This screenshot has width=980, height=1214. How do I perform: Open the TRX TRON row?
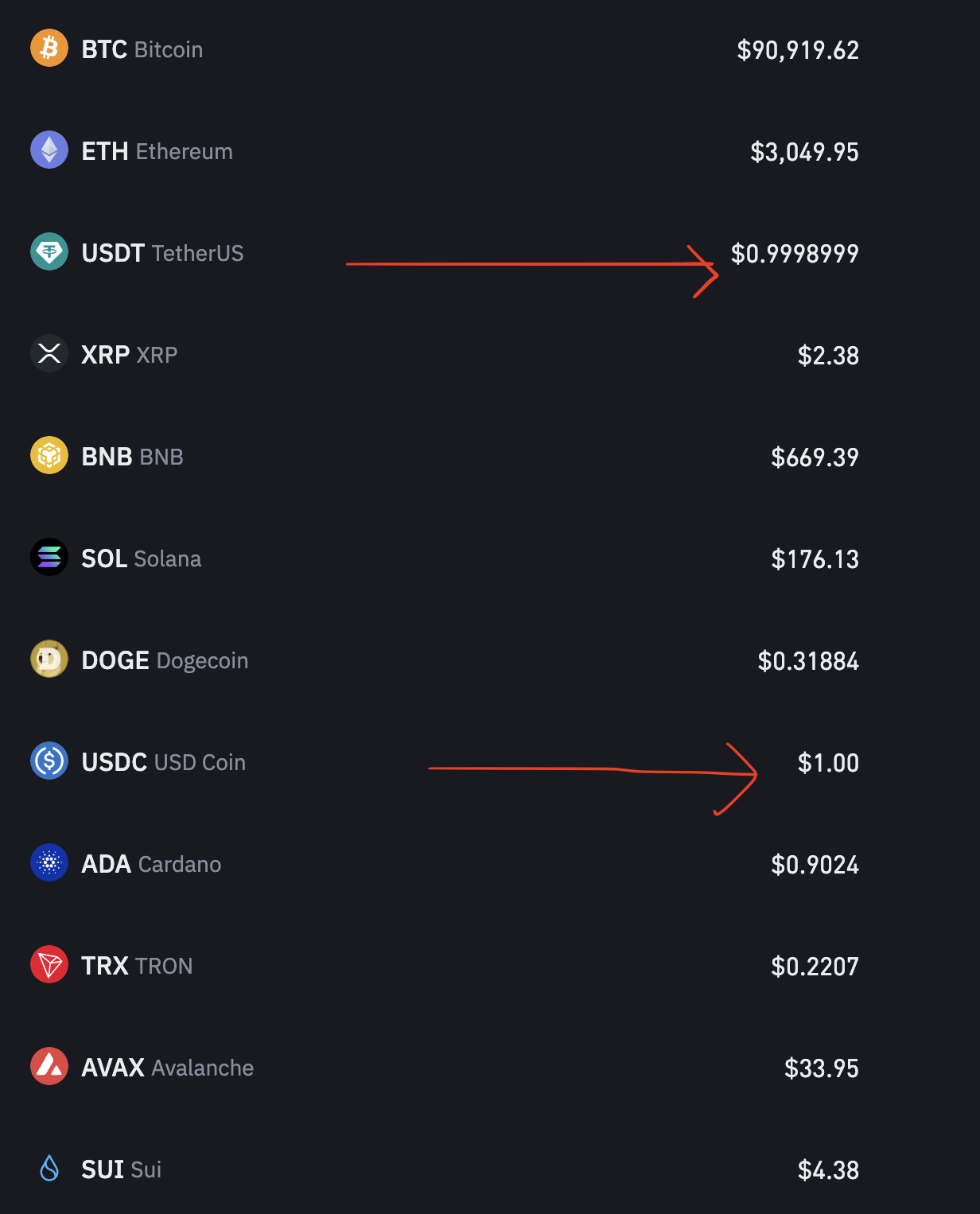coord(137,966)
